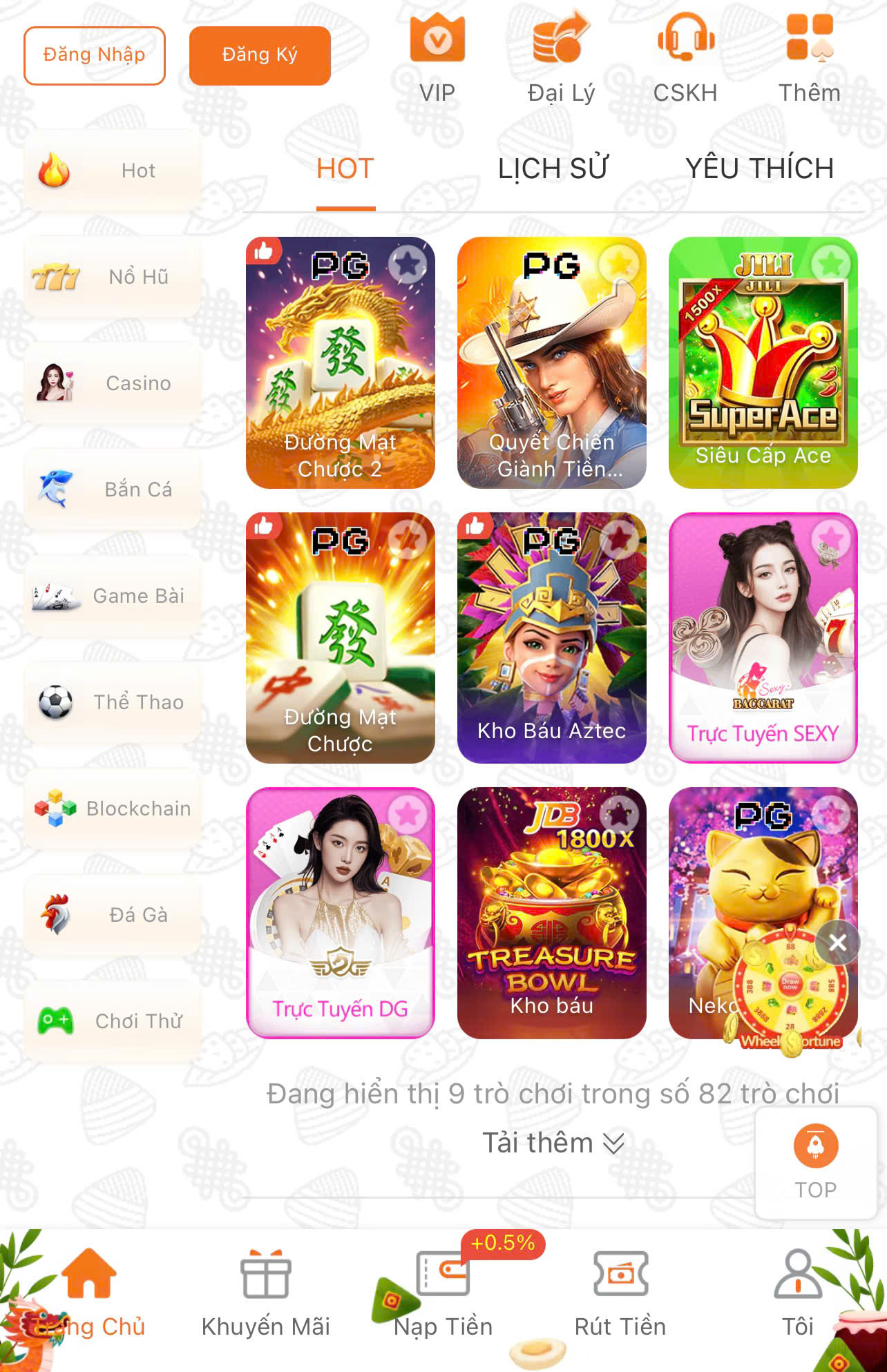Open the Siêu Cấp Ace game

point(763,363)
